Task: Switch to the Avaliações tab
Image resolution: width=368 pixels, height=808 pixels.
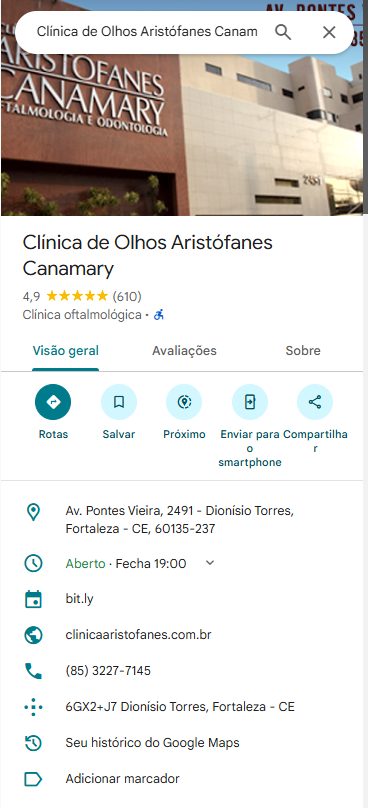Action: point(184,351)
